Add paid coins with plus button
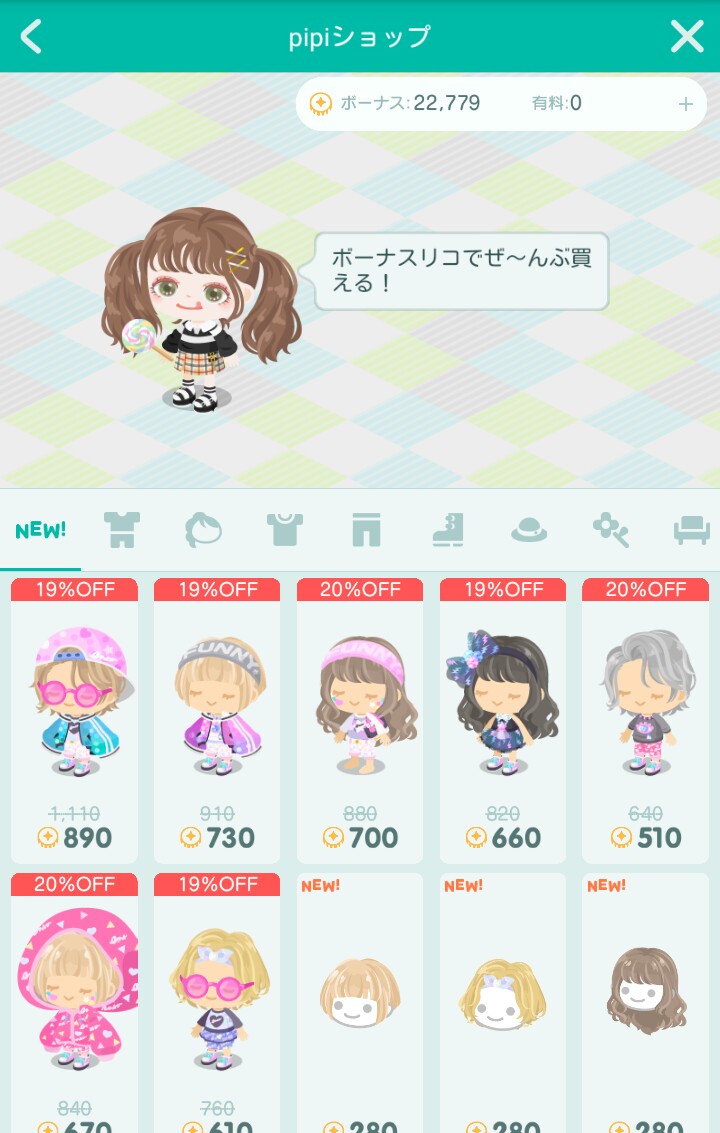Viewport: 720px width, 1133px height. pos(685,104)
